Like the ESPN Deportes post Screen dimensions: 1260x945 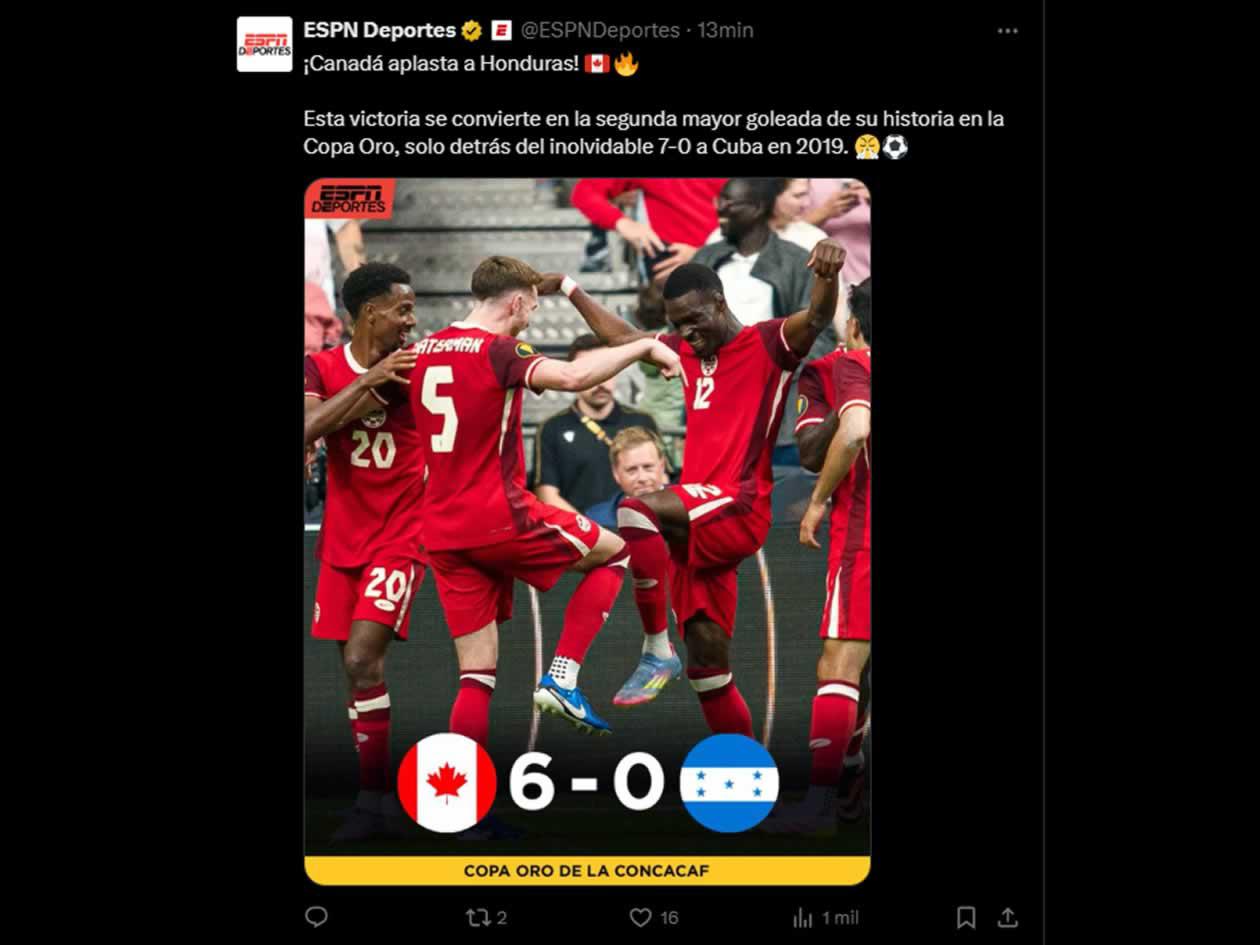641,917
